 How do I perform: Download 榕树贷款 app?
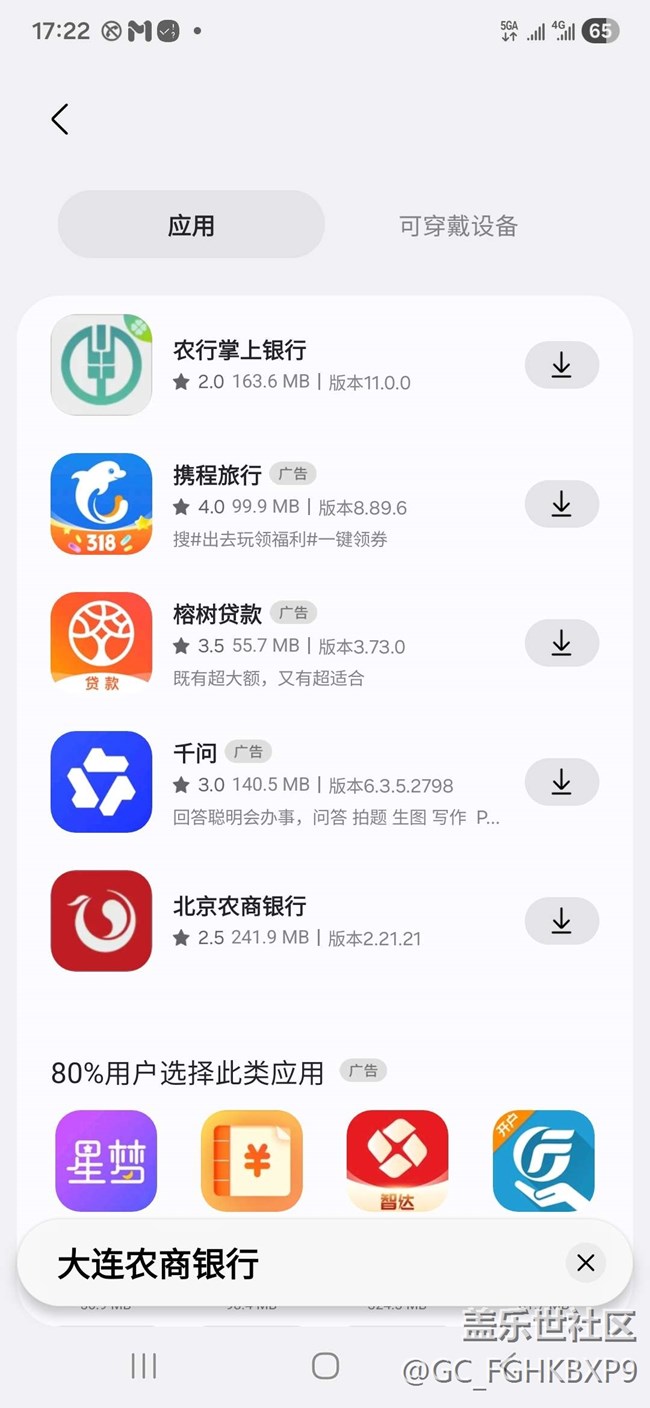561,643
